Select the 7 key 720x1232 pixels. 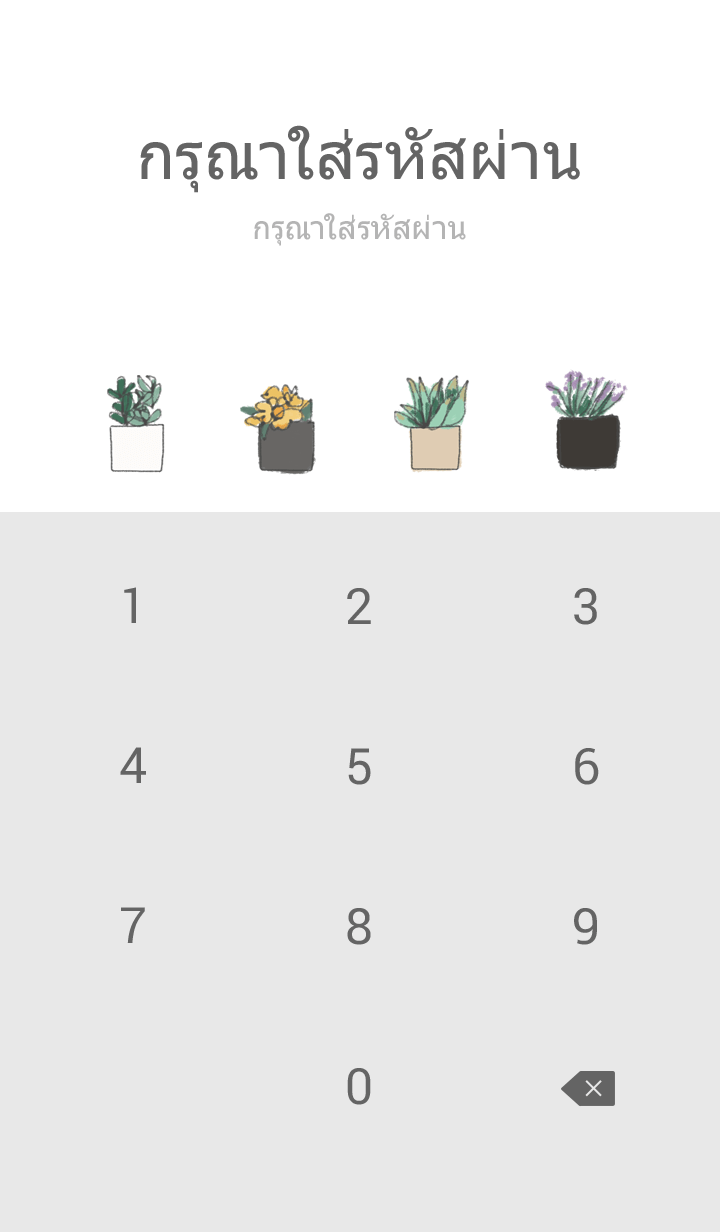tap(132, 927)
